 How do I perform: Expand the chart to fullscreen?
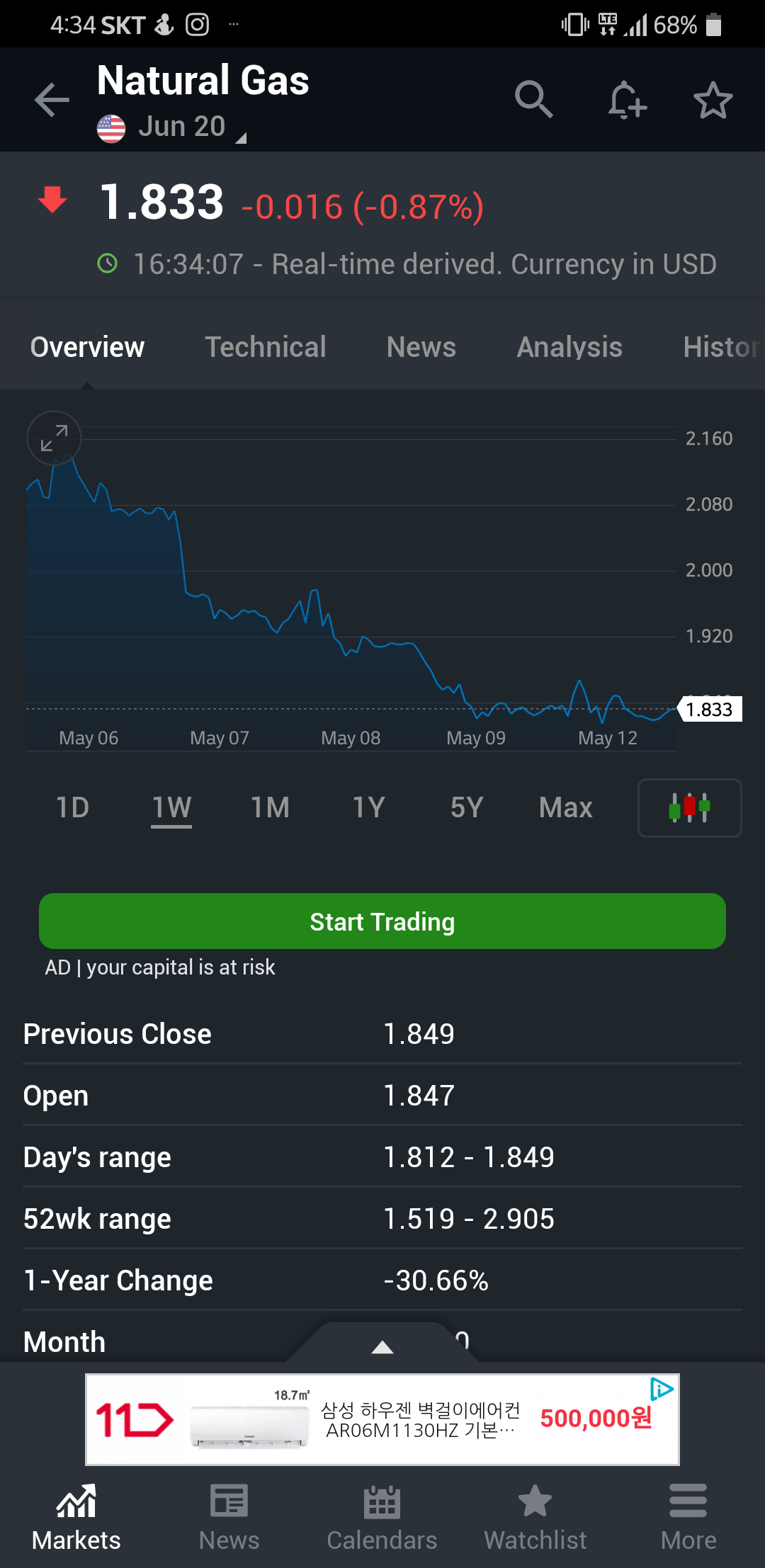coord(54,438)
